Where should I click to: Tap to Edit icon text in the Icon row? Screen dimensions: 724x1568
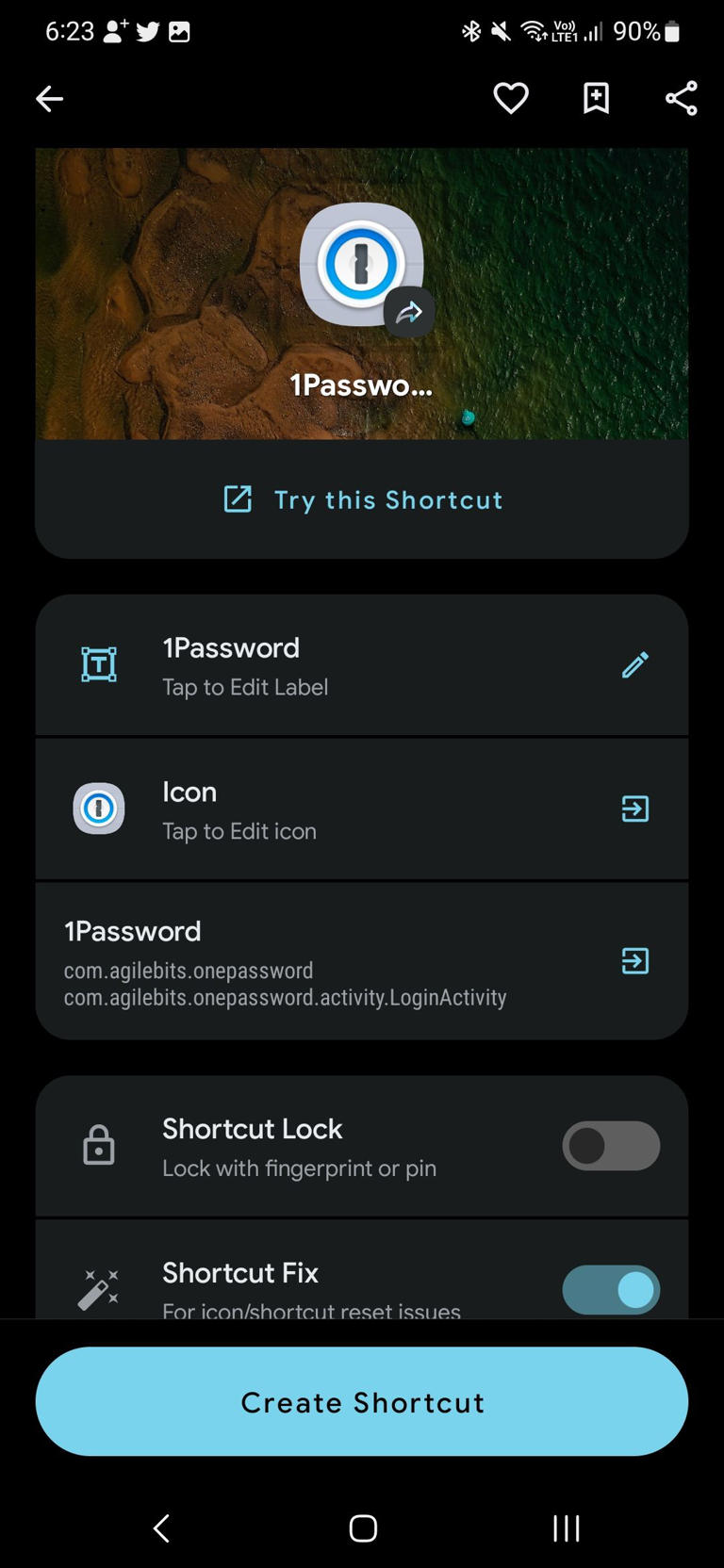[x=239, y=831]
